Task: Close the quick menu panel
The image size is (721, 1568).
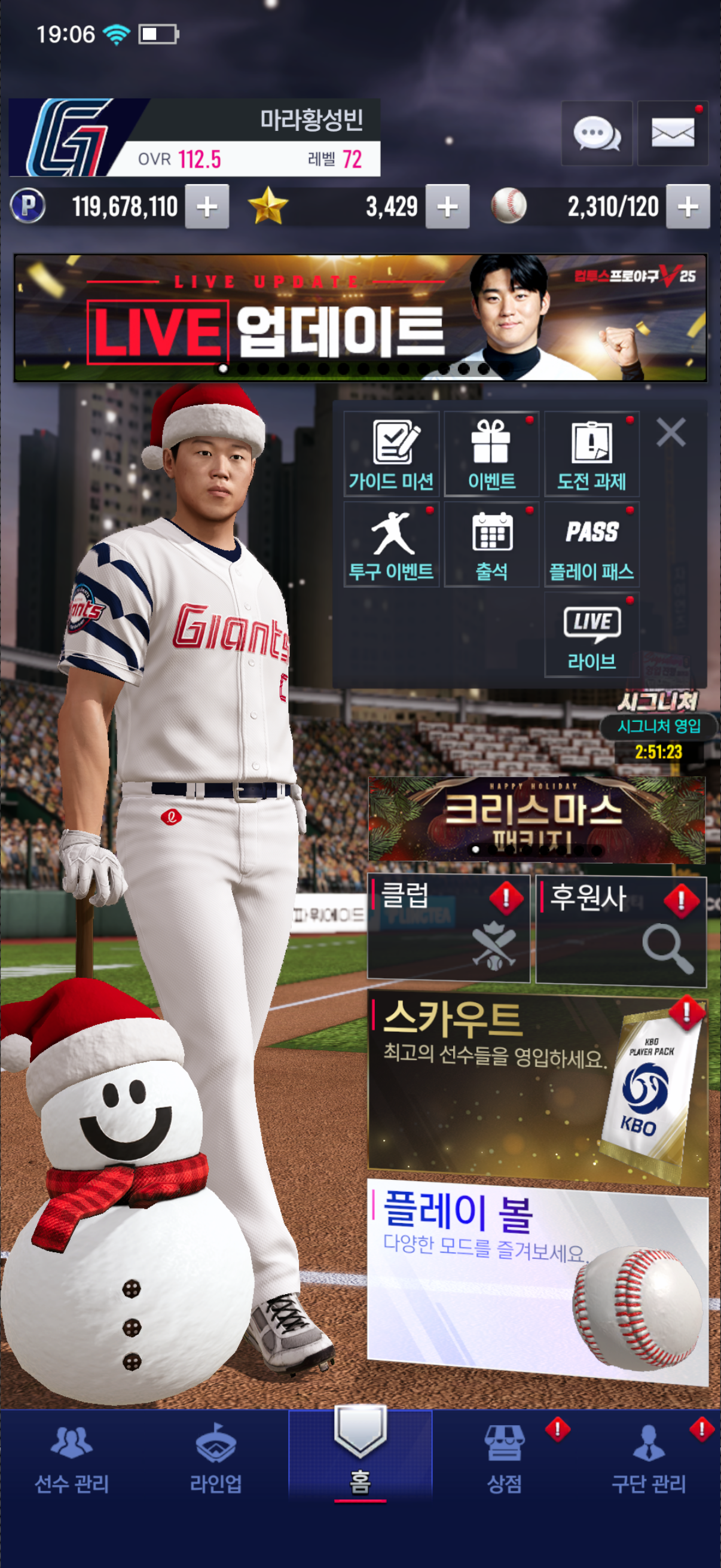Action: (x=671, y=432)
